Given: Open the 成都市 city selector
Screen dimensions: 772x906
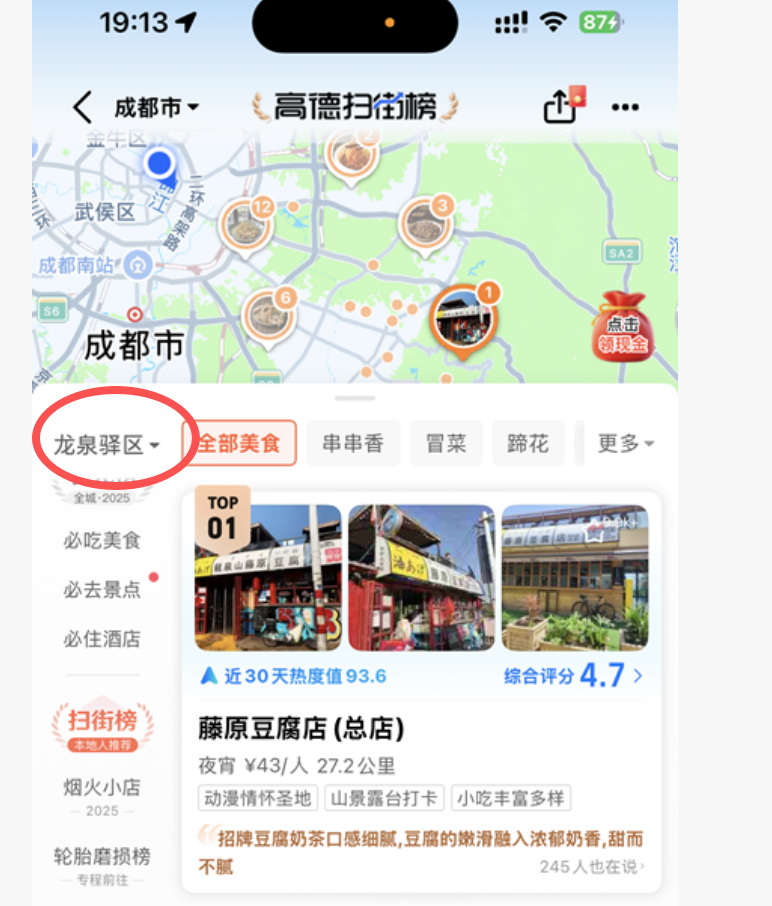Looking at the screenshot, I should point(156,107).
